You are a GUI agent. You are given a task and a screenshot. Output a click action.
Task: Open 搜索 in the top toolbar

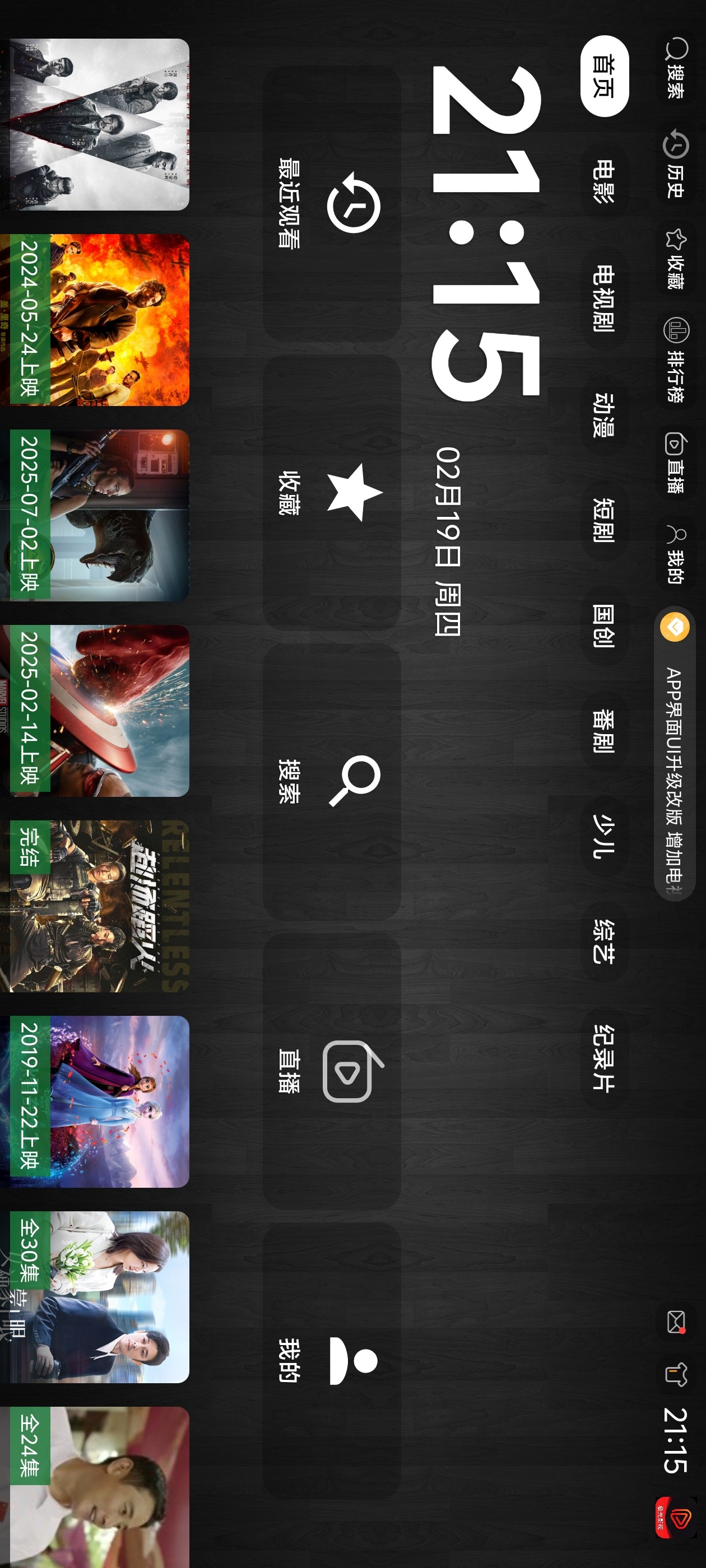click(676, 68)
